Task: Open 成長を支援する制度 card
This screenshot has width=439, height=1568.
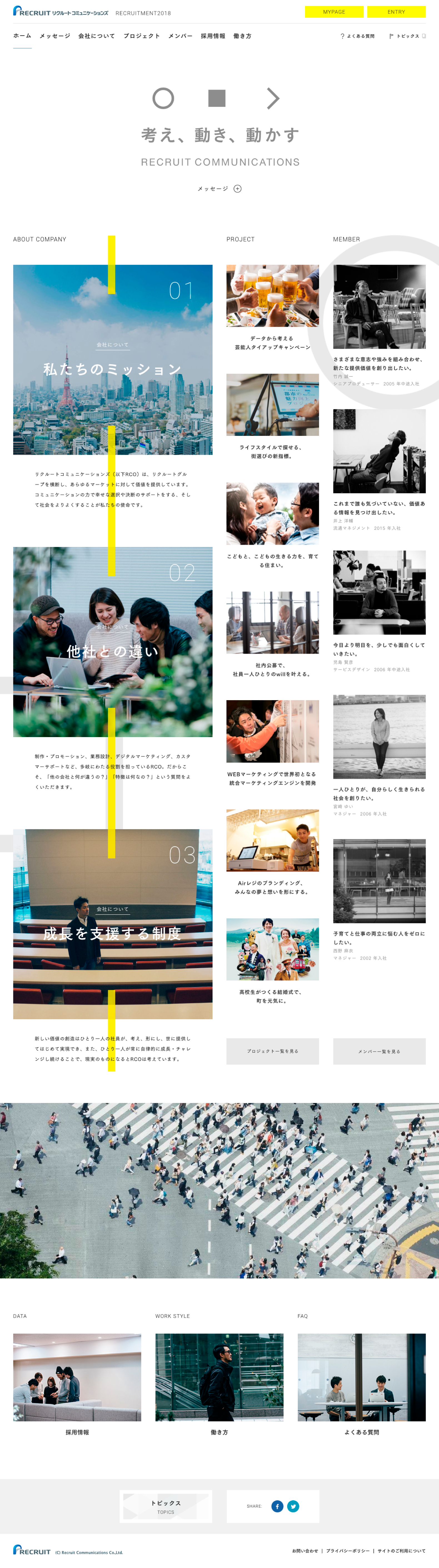Action: pos(113,924)
